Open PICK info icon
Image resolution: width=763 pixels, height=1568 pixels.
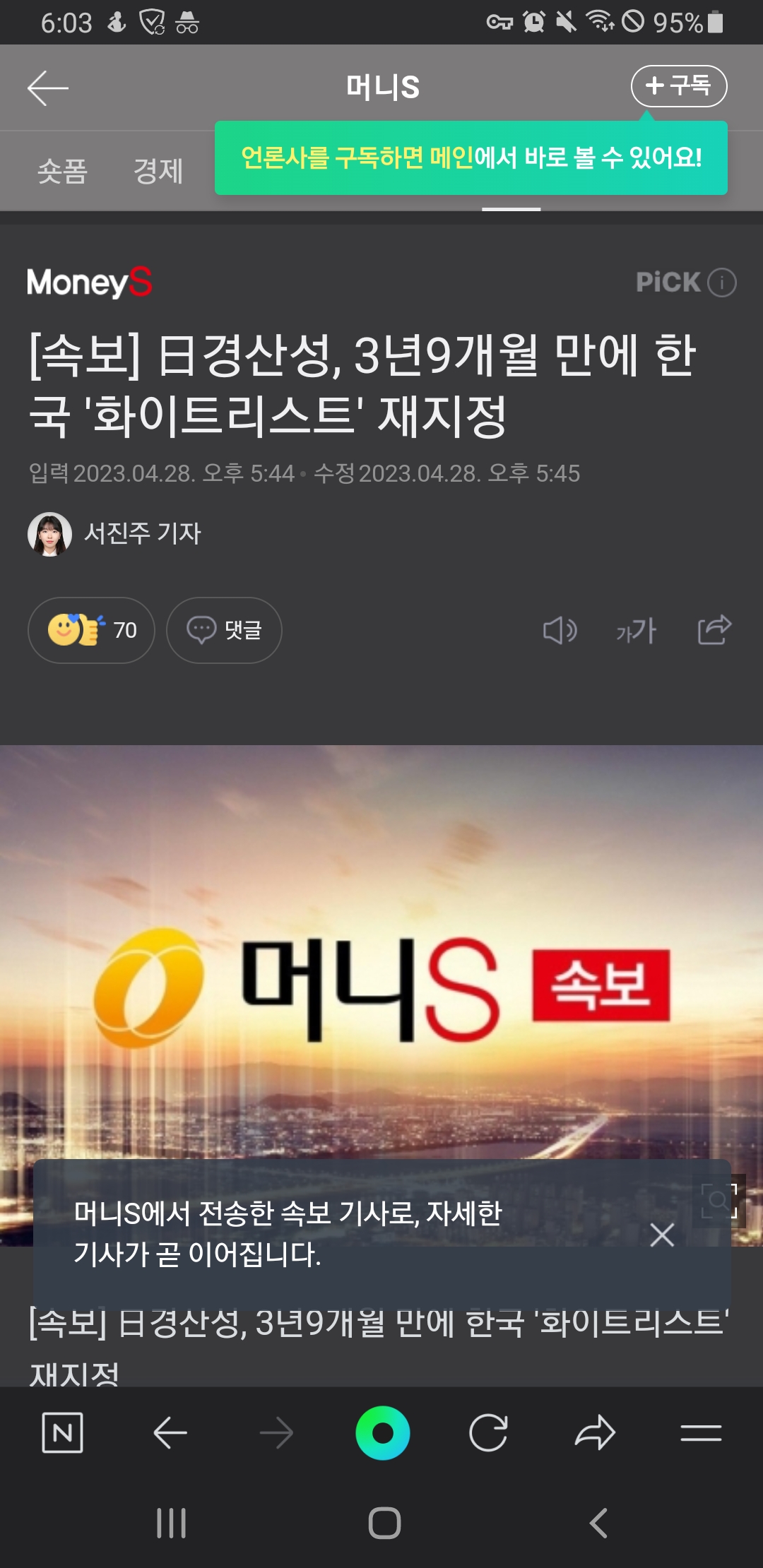(x=722, y=283)
